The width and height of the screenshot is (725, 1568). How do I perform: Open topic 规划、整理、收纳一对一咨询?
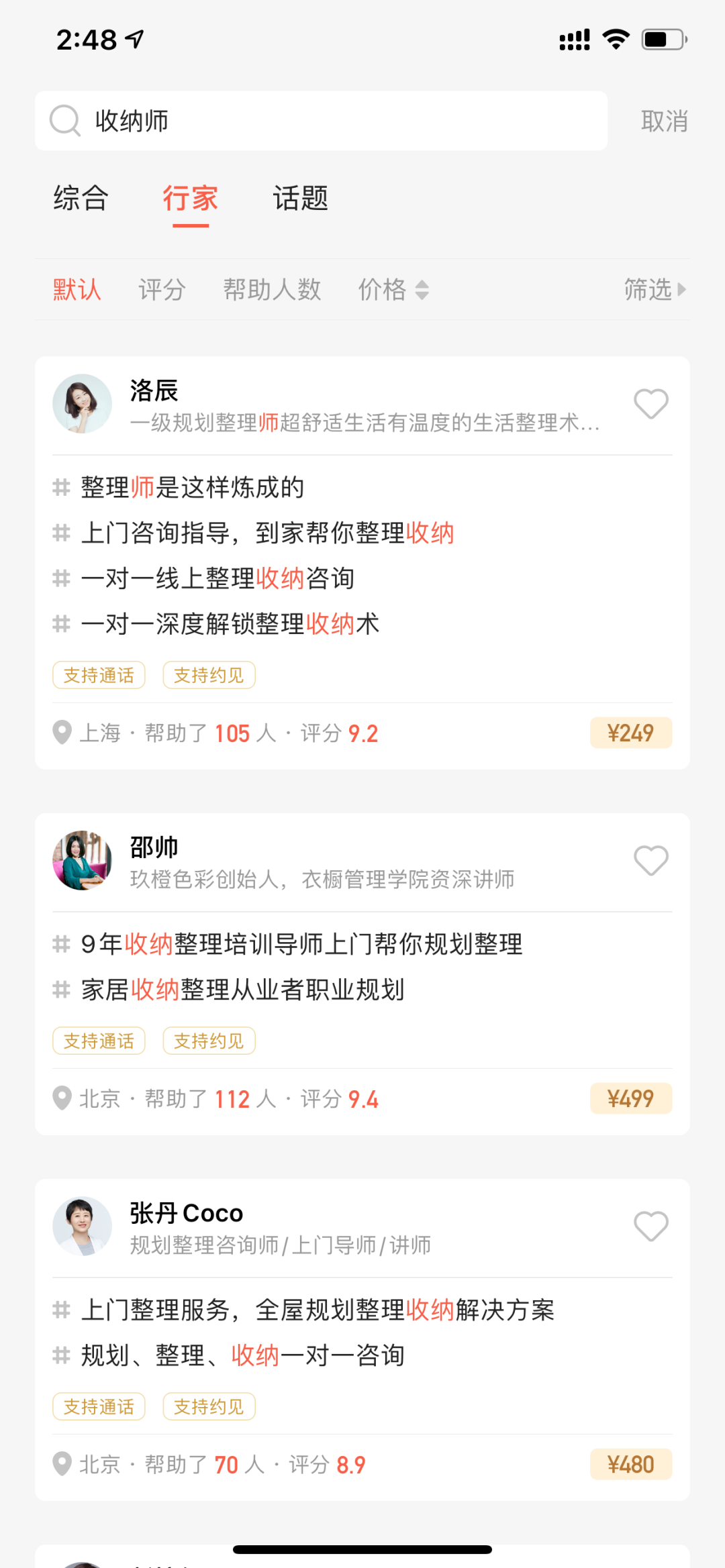coord(242,1355)
